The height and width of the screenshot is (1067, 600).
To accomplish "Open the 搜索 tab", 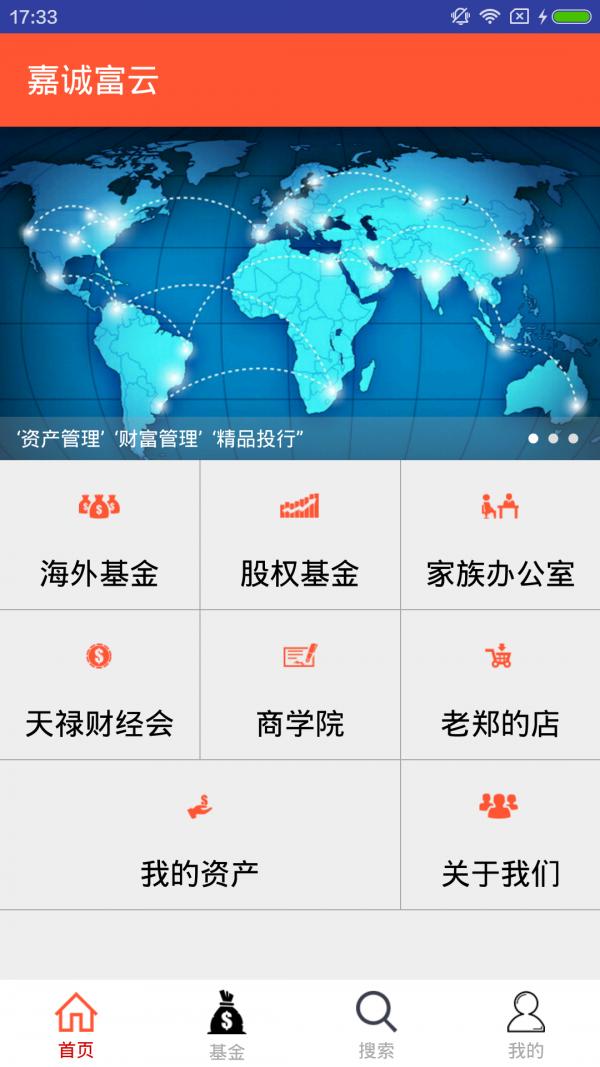I will pyautogui.click(x=376, y=1024).
